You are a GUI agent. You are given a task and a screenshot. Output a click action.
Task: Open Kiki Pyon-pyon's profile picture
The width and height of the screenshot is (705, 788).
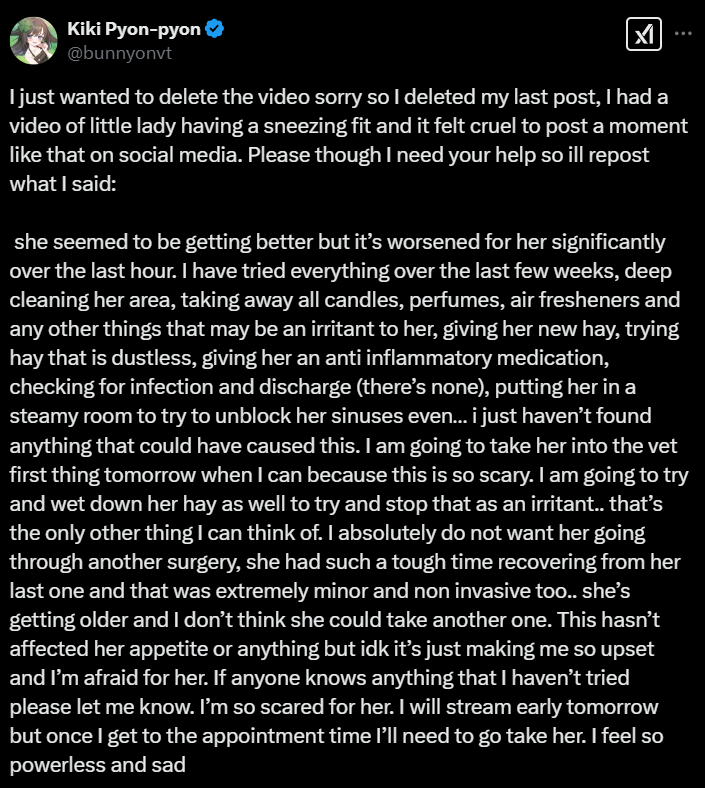32,40
